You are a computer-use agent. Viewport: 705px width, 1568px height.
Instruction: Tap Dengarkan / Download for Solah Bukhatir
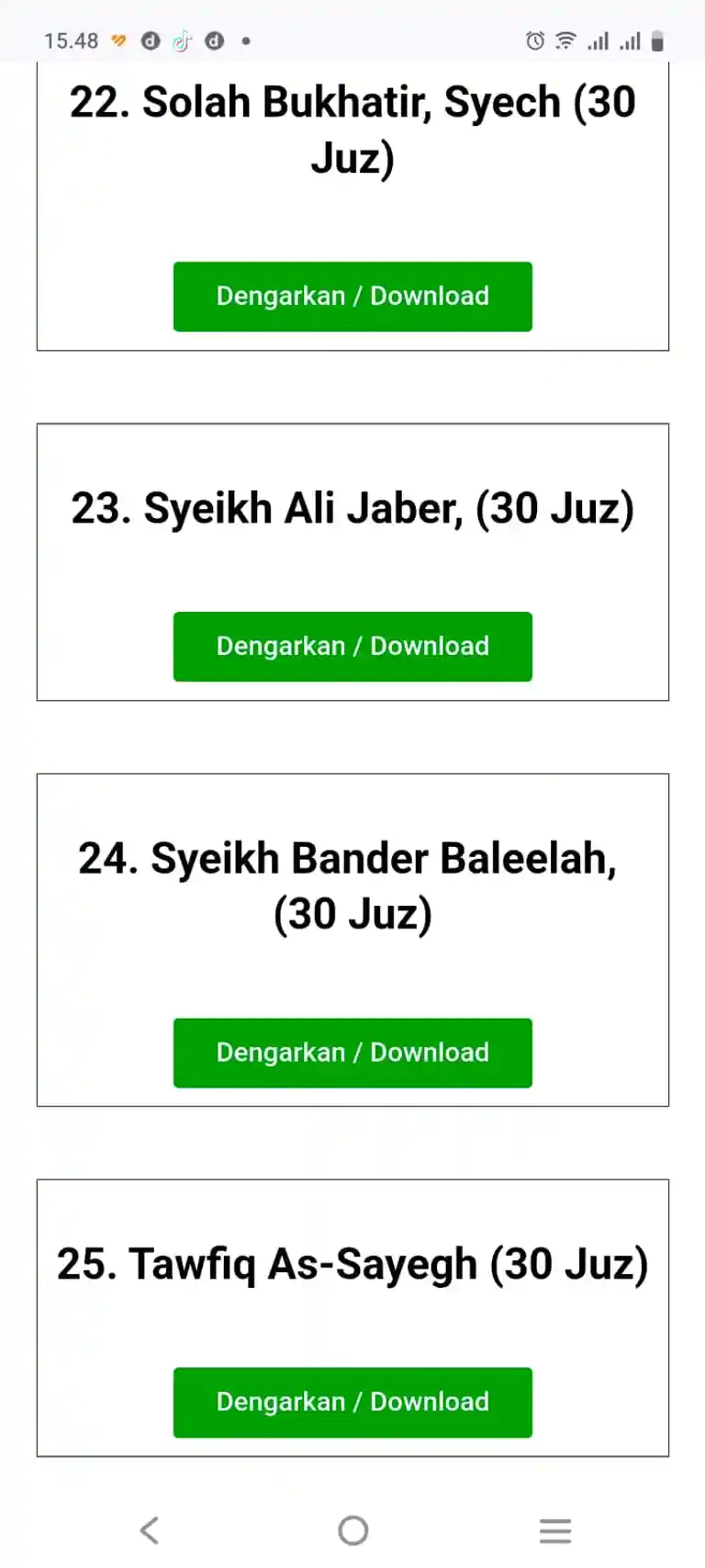(x=352, y=297)
